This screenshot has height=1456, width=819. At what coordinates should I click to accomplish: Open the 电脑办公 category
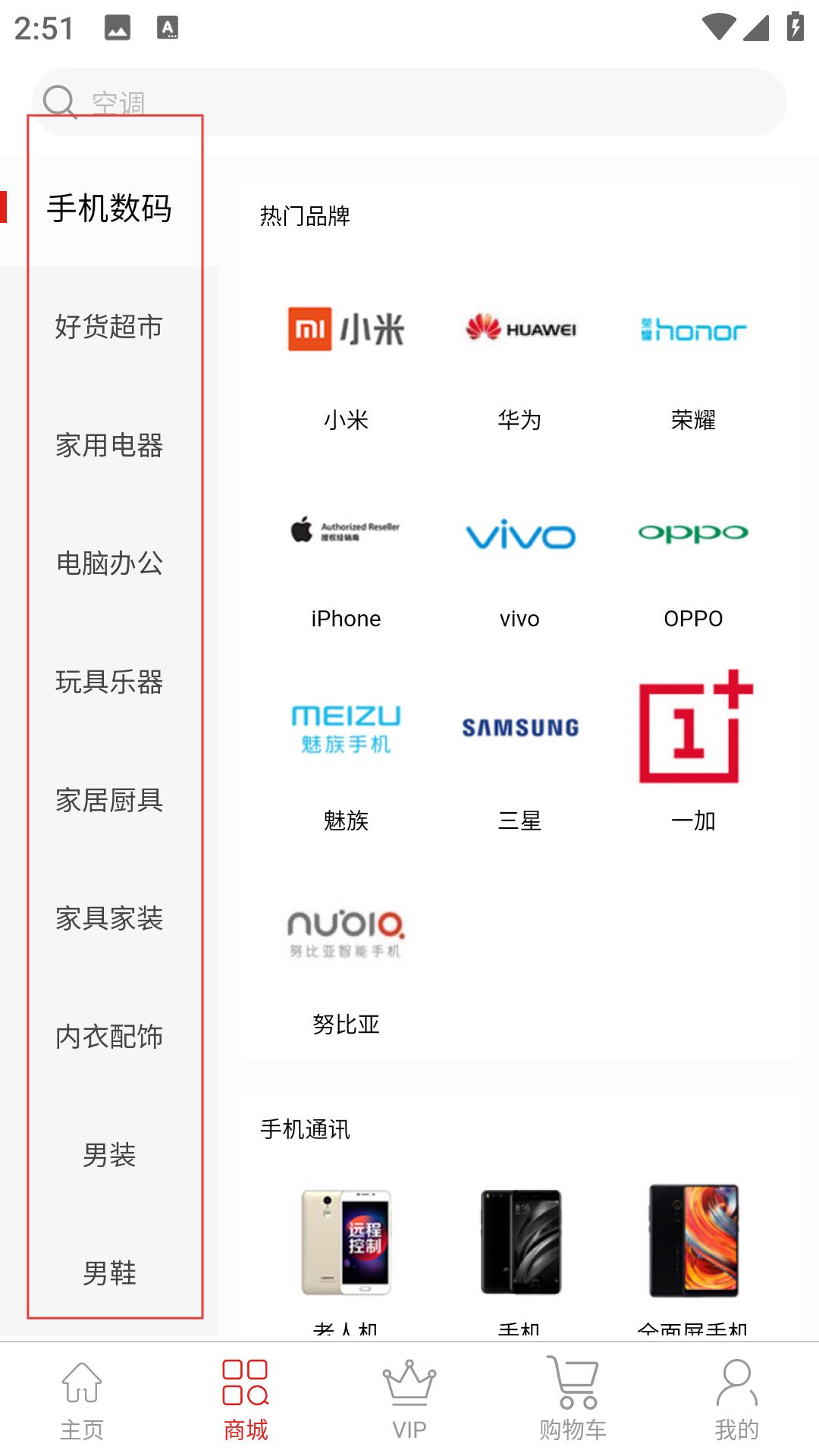(x=109, y=563)
